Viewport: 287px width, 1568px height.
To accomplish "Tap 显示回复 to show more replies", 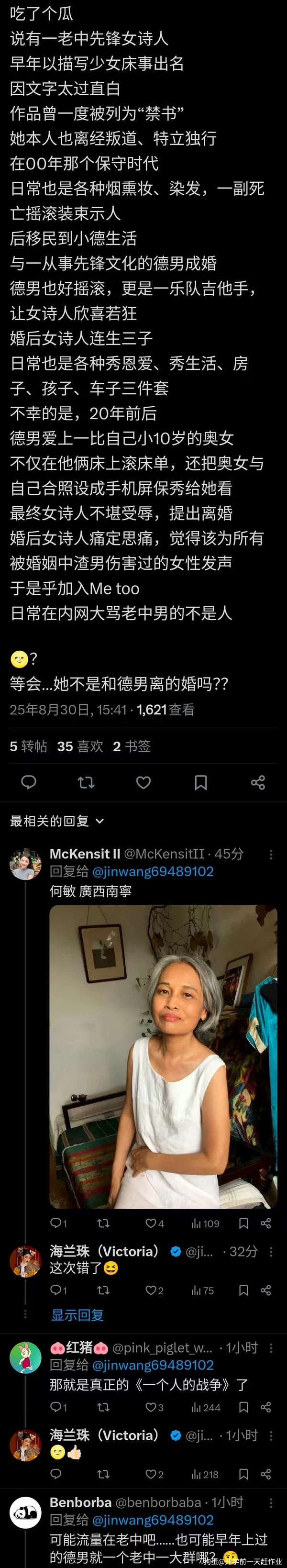I will tap(77, 1315).
